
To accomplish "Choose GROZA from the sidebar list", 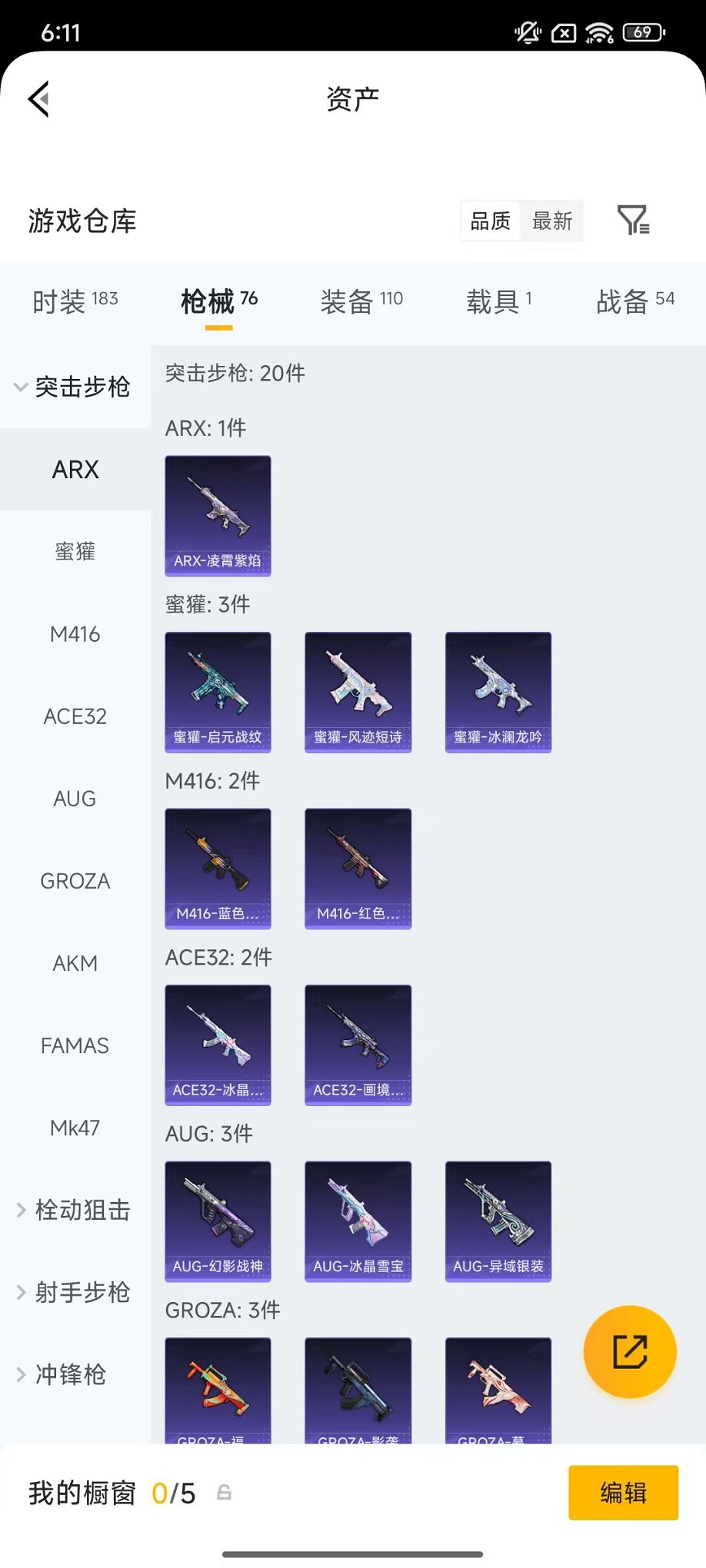I will pyautogui.click(x=75, y=881).
